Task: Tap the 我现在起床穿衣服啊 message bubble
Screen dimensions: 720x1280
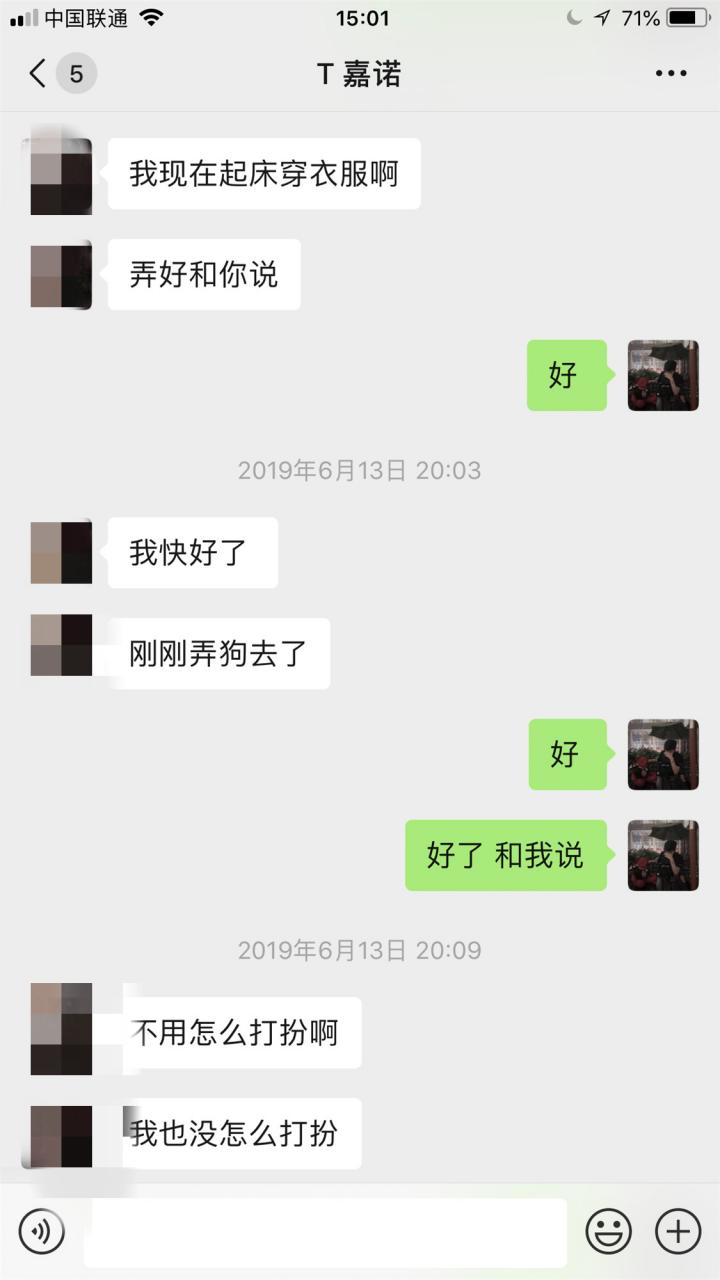Action: click(265, 172)
